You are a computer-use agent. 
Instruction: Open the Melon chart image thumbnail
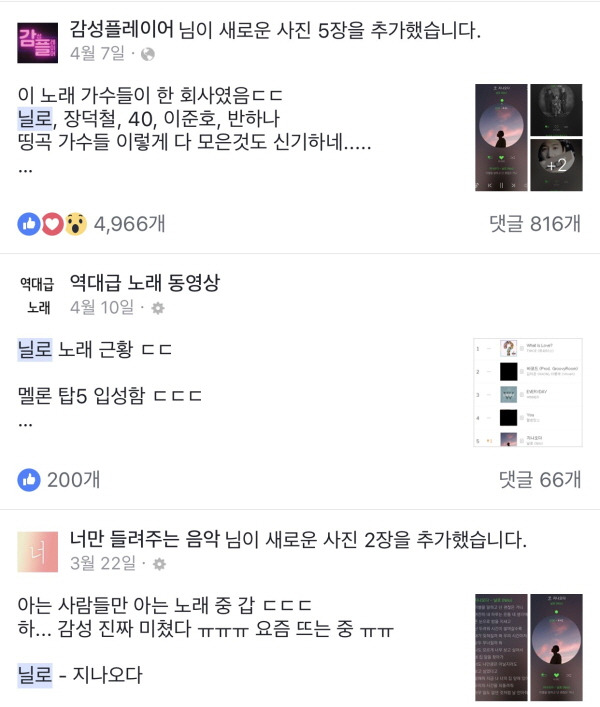(528, 392)
